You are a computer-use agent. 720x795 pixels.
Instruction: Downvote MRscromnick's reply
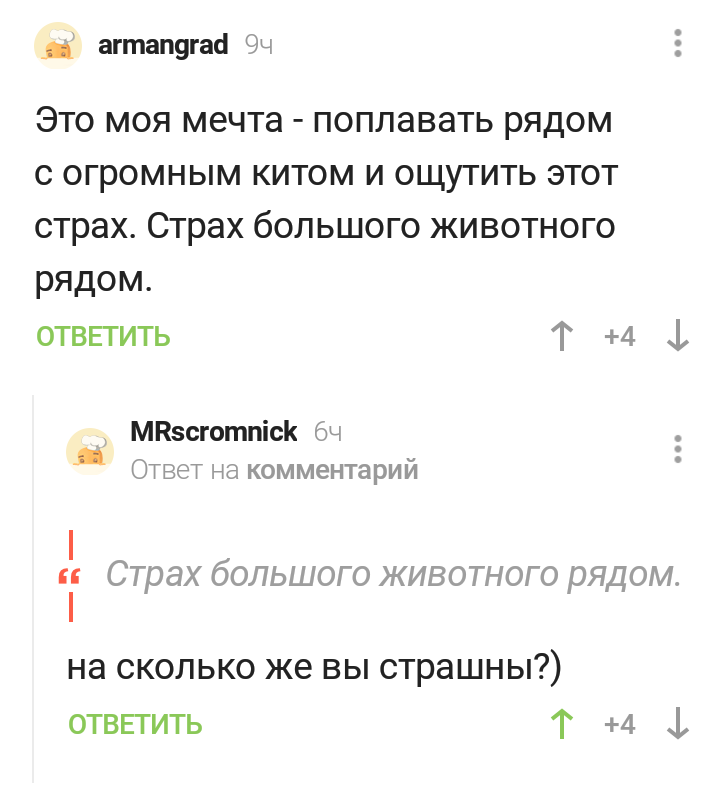click(x=677, y=723)
